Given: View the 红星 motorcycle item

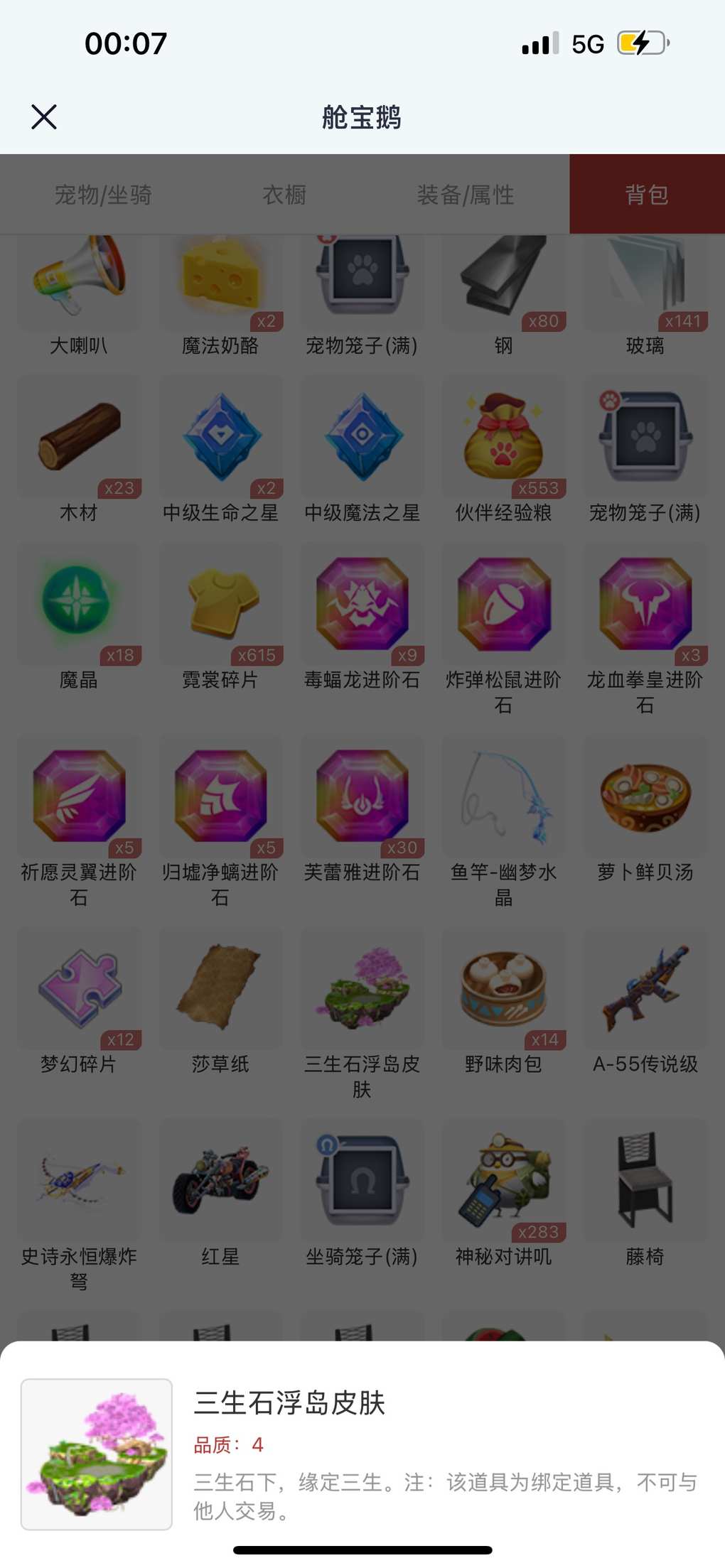Looking at the screenshot, I should pyautogui.click(x=220, y=1181).
